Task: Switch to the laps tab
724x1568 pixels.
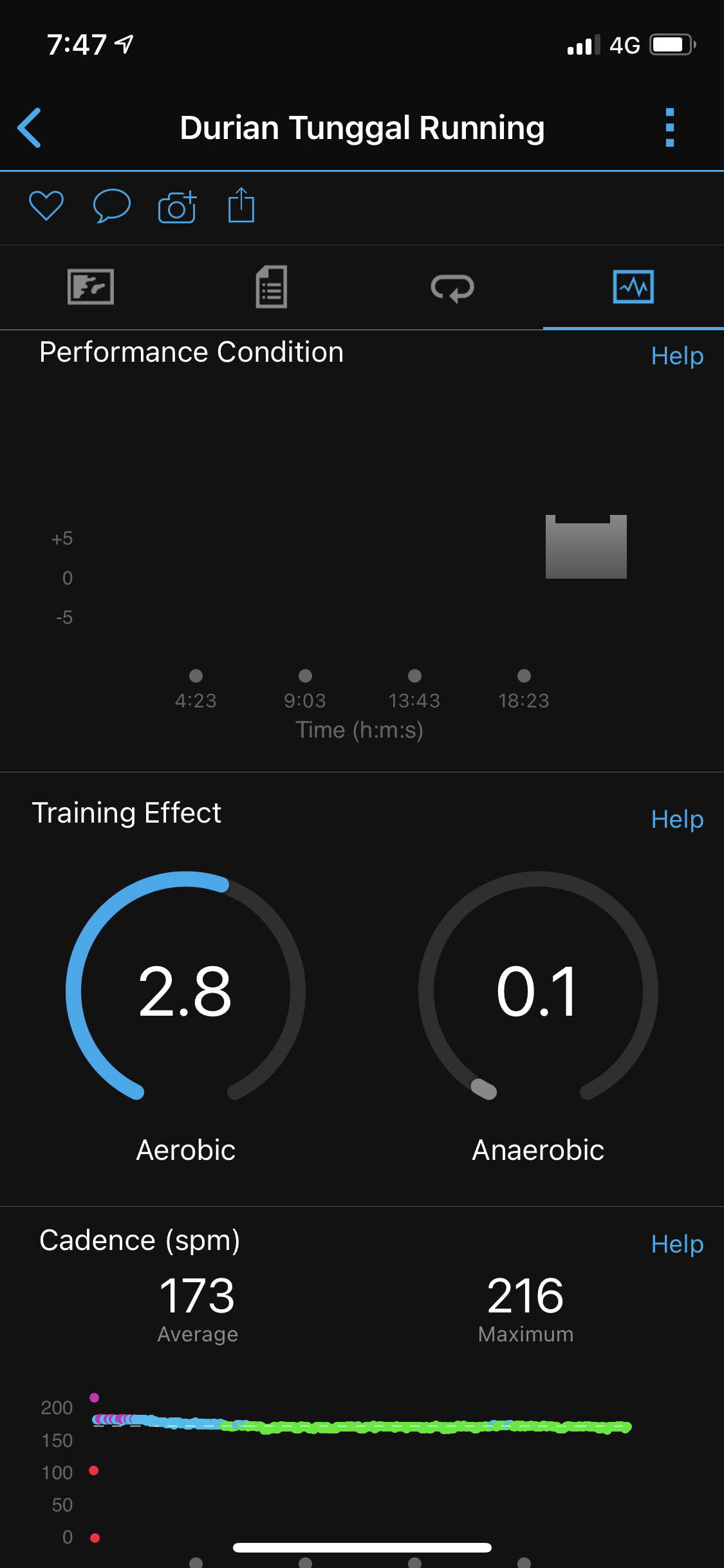Action: tap(452, 287)
